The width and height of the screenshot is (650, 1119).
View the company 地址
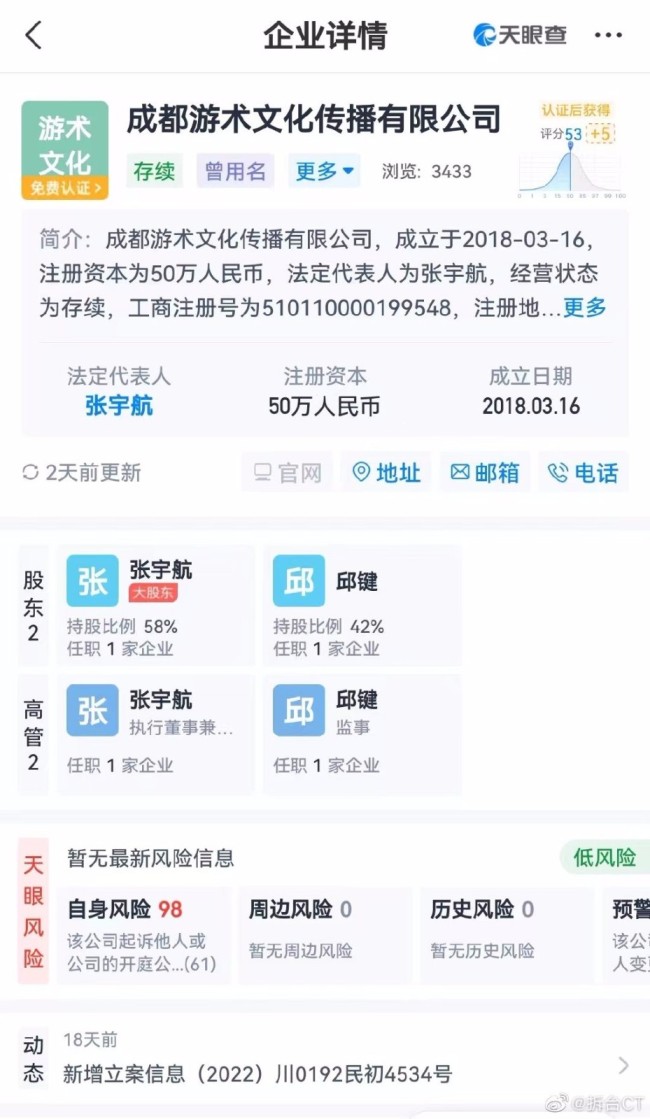click(x=386, y=472)
